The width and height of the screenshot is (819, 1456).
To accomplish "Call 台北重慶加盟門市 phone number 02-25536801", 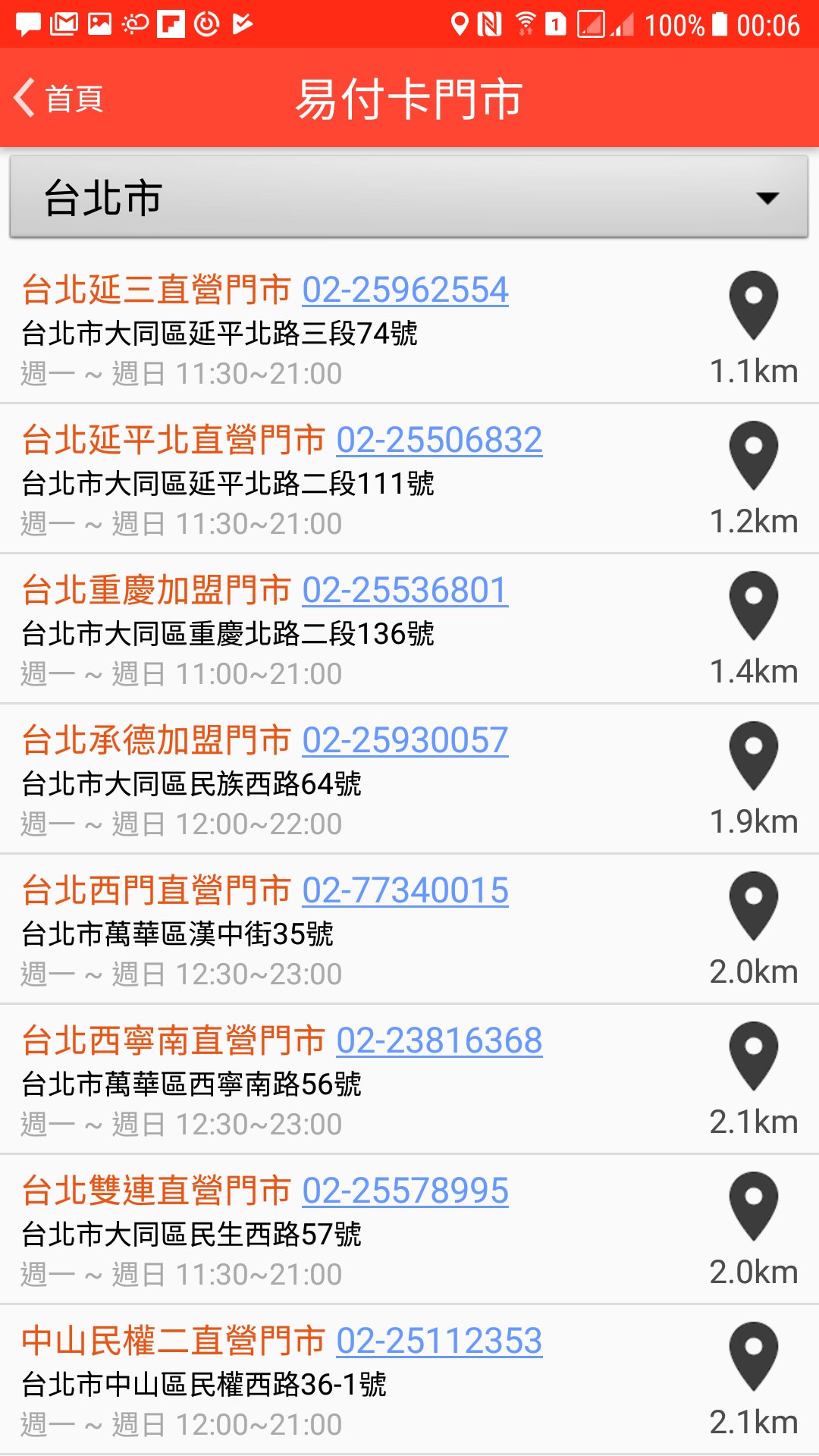I will [x=405, y=591].
